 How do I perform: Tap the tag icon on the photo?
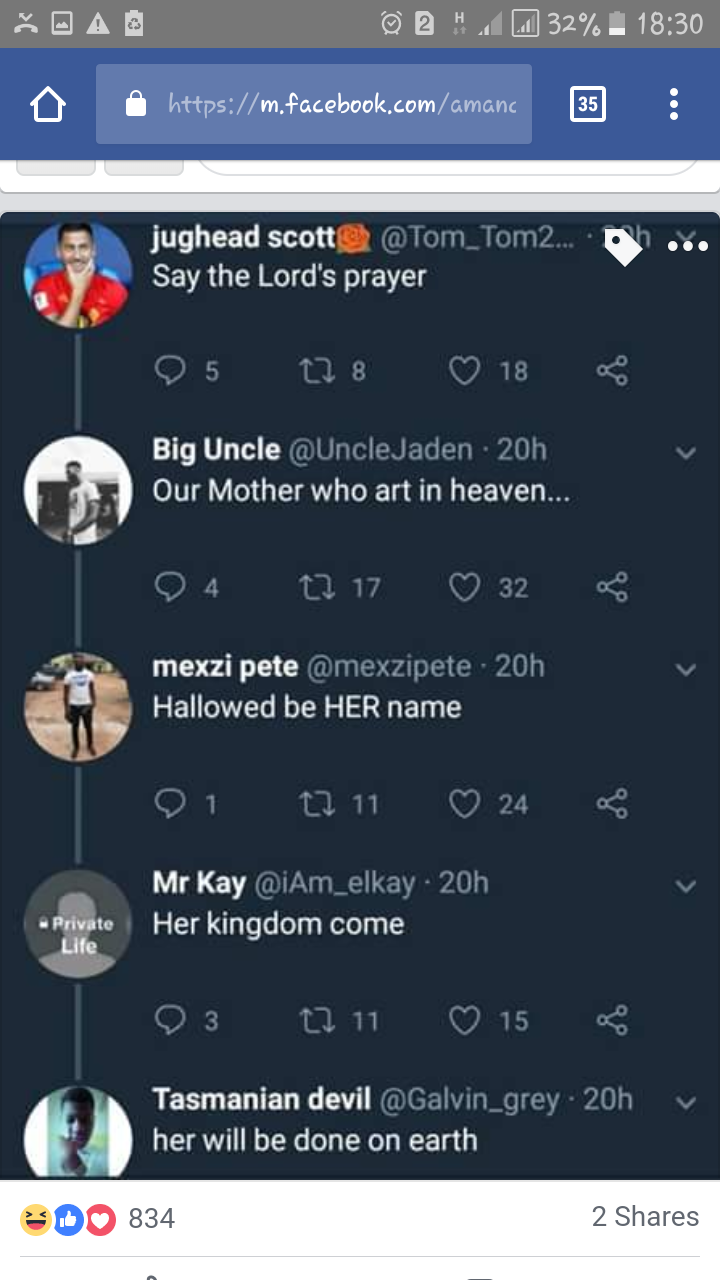[622, 247]
